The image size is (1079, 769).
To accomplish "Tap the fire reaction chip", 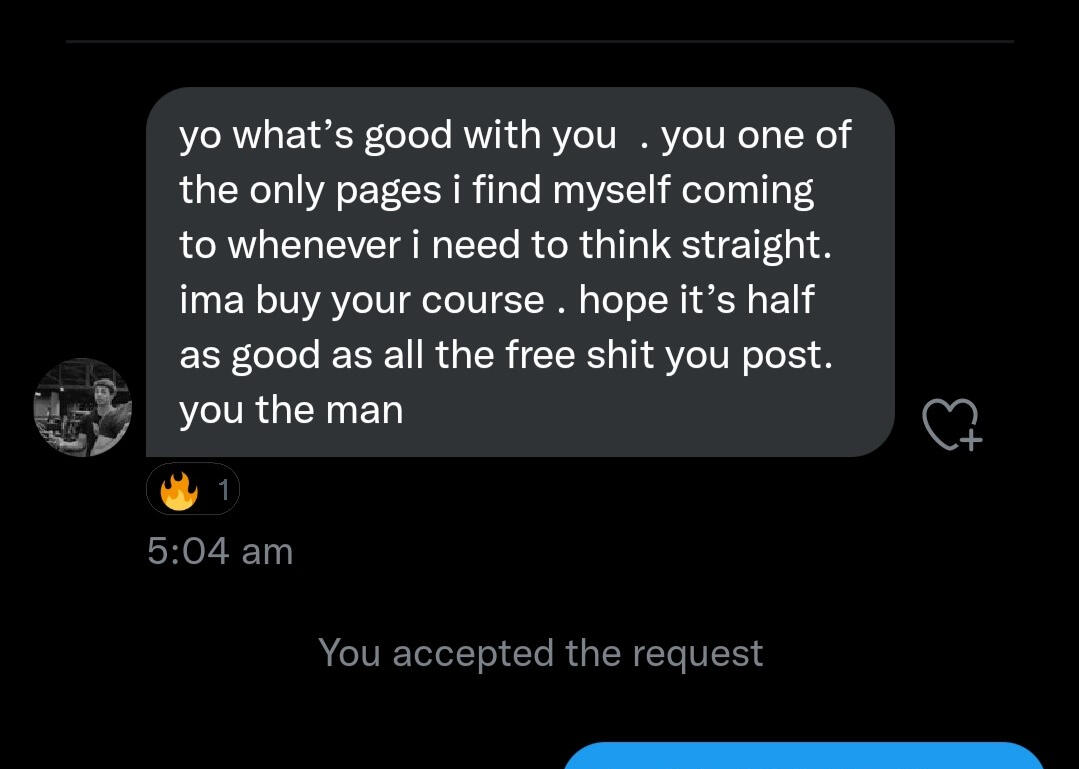I will [193, 490].
